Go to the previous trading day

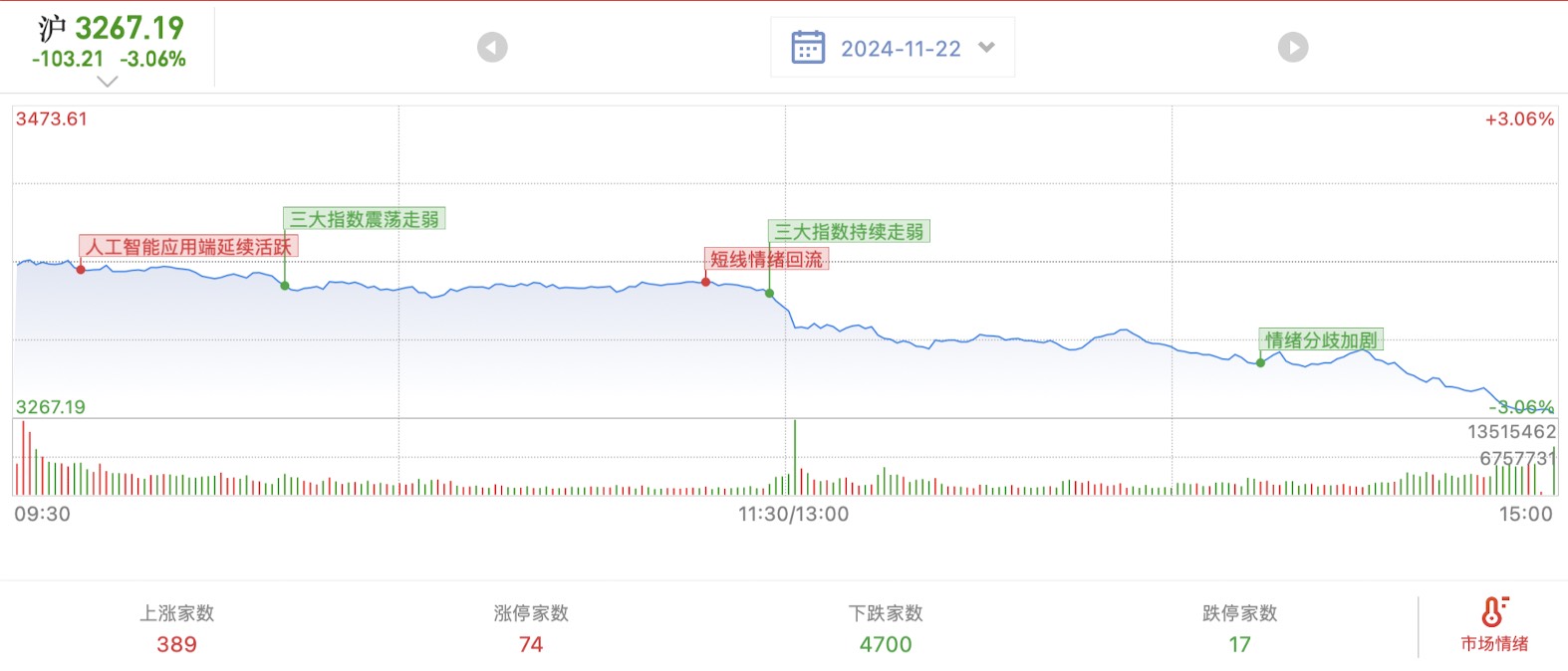pyautogui.click(x=492, y=48)
